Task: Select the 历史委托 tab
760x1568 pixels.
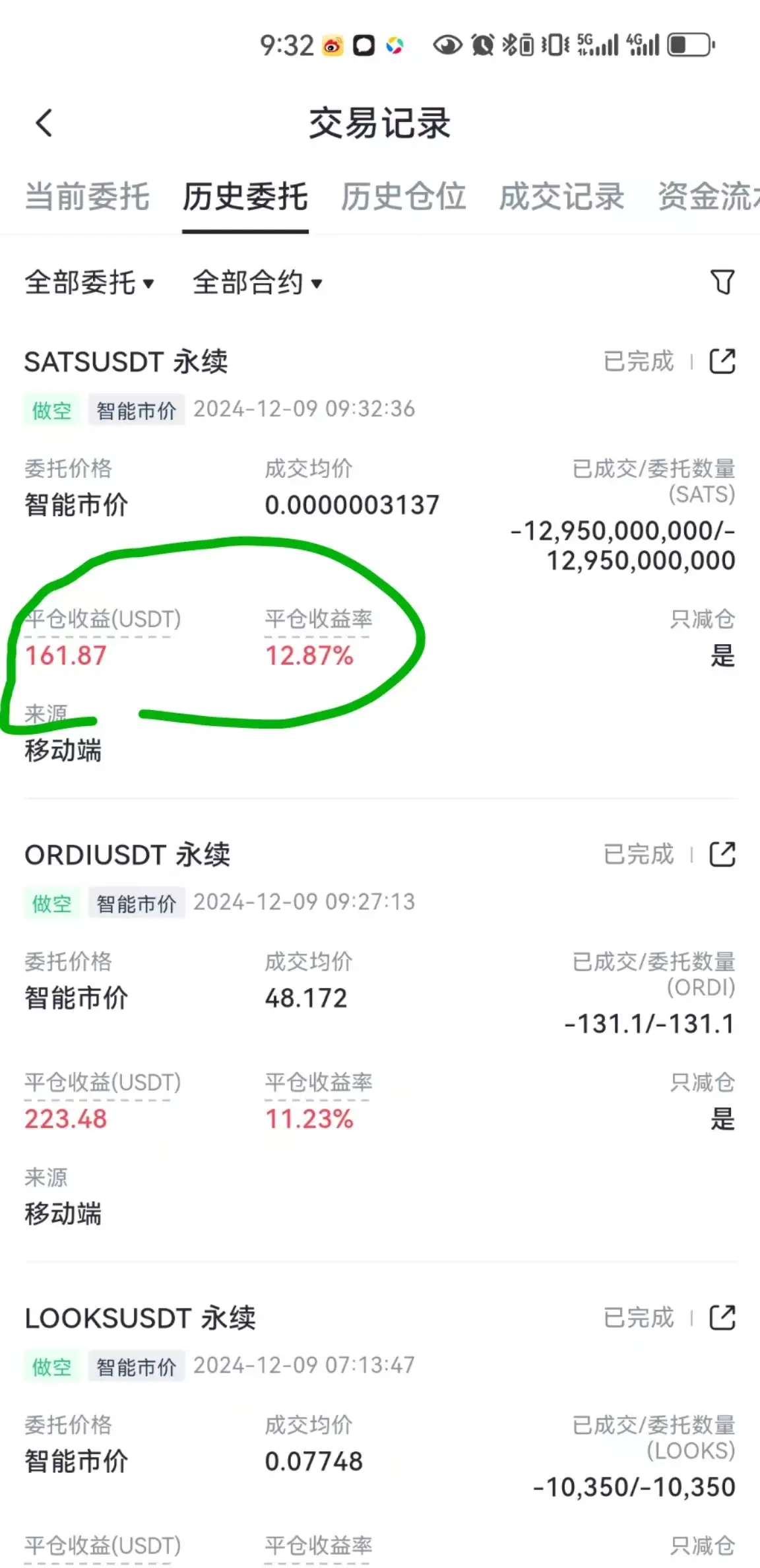Action: tap(245, 197)
